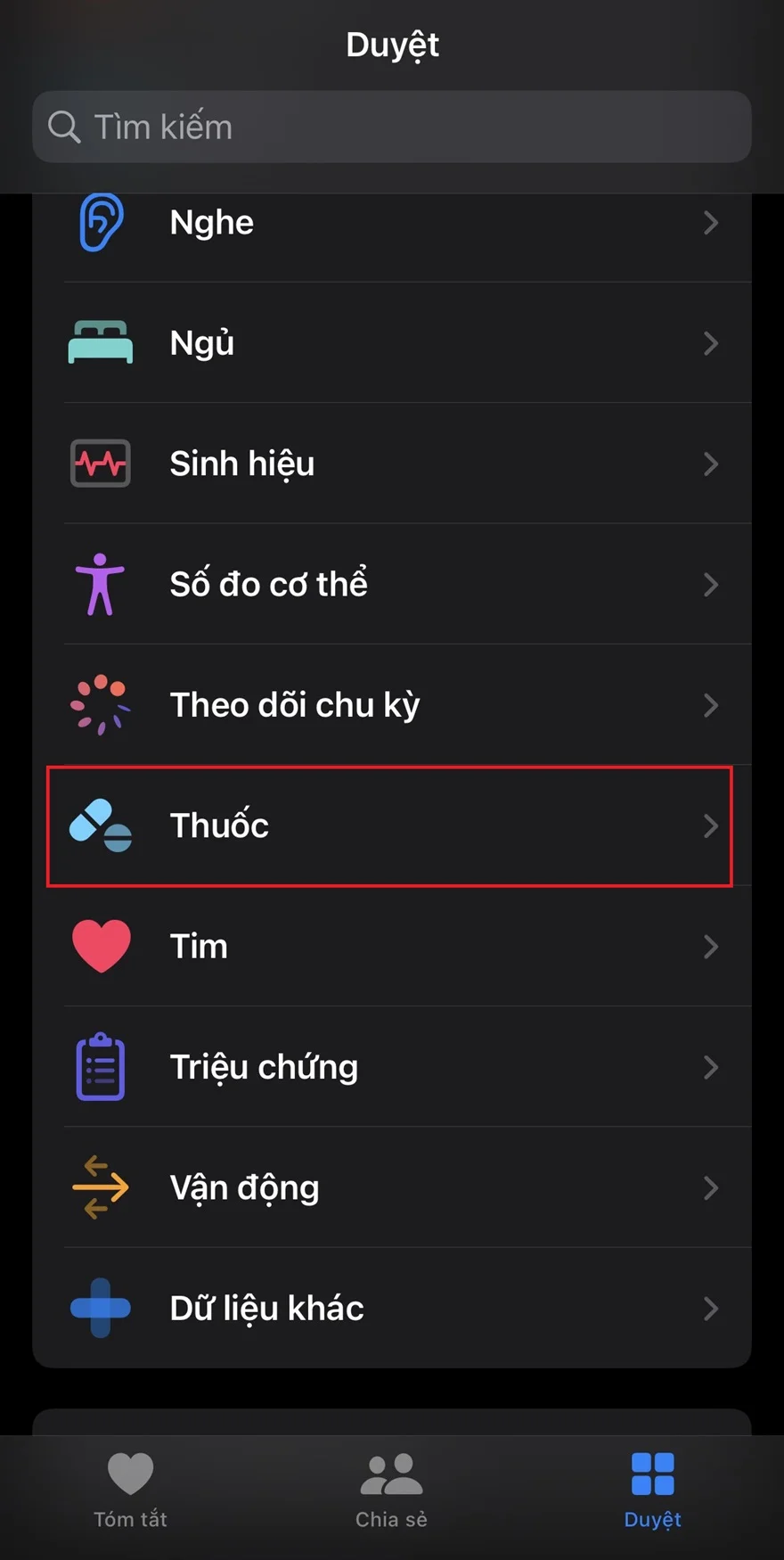Switch to the Tóm tắt tab
The image size is (784, 1560).
pyautogui.click(x=130, y=1489)
